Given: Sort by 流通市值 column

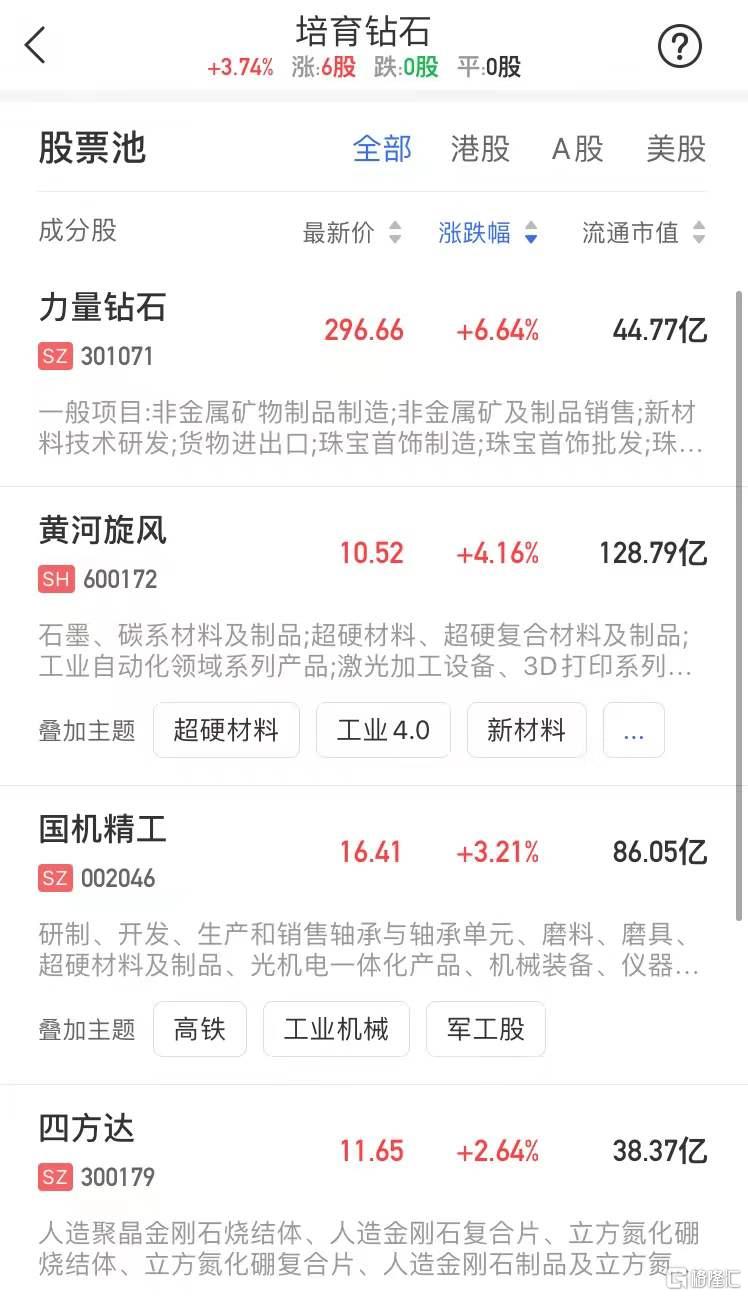Looking at the screenshot, I should pos(644,233).
